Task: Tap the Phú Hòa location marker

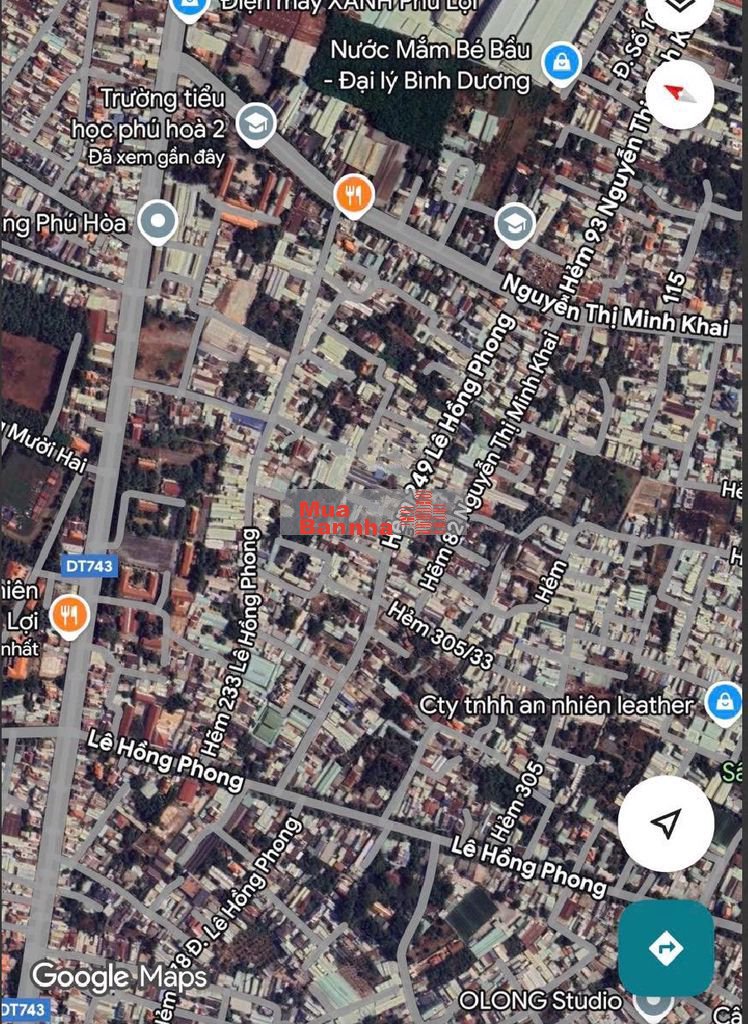Action: coord(157,222)
